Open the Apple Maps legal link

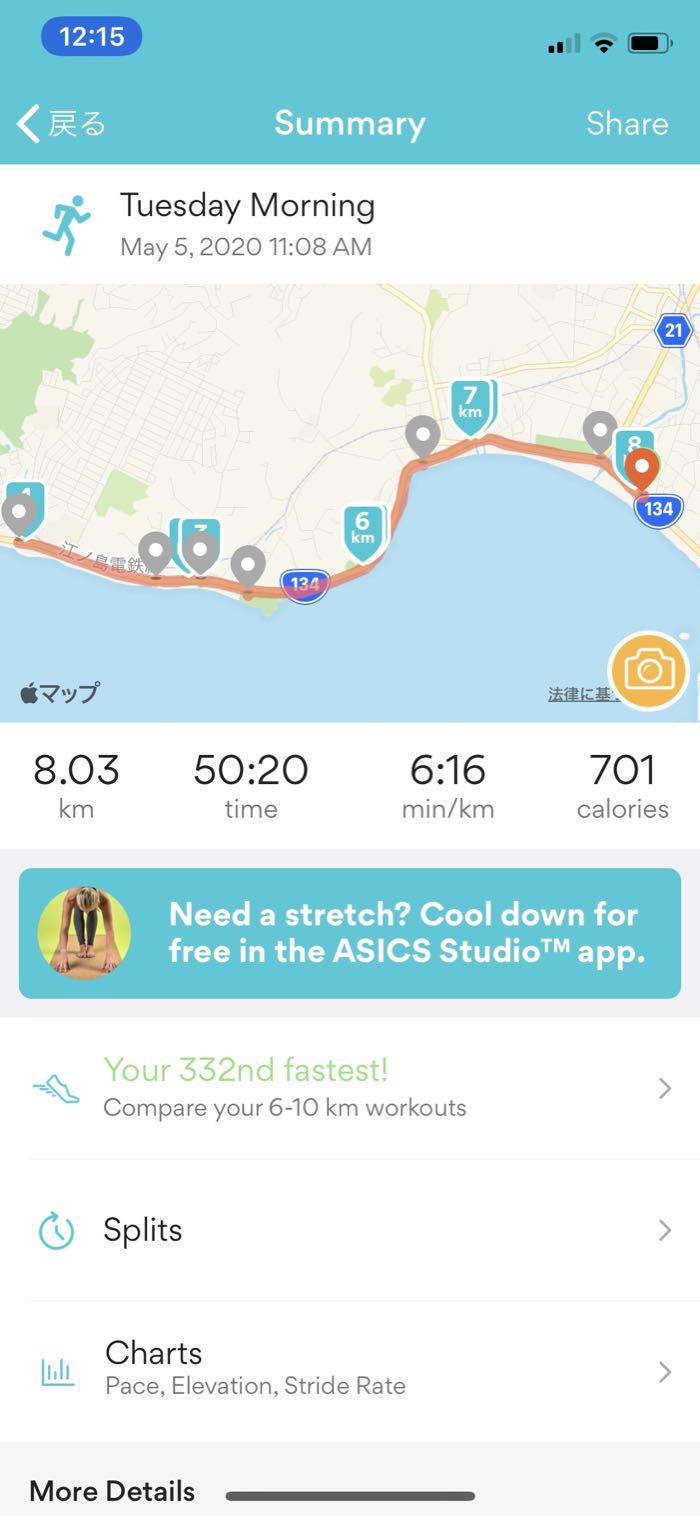click(x=578, y=694)
